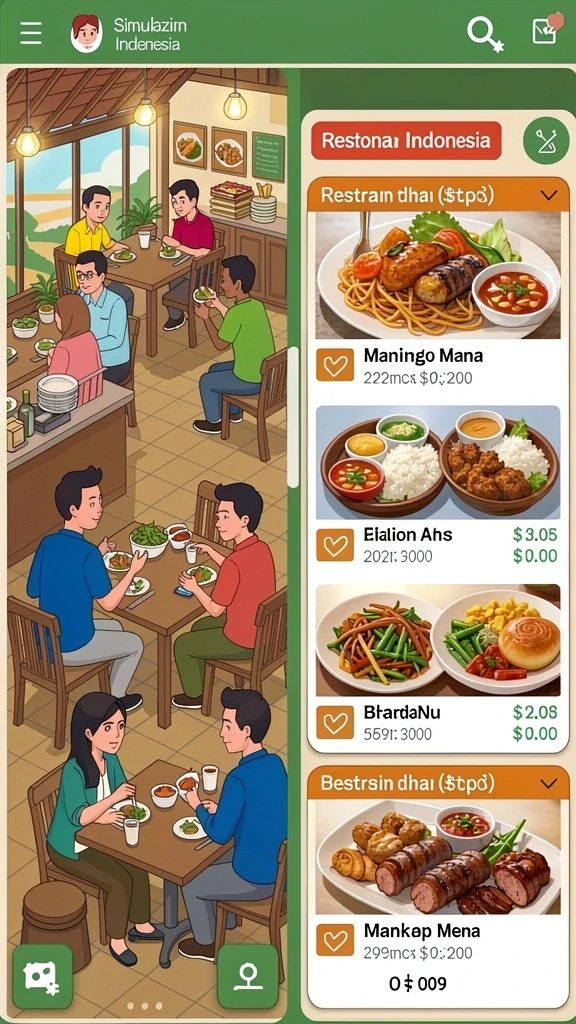Open the Elalion Ahs dish picture
This screenshot has width=576, height=1024.
click(438, 462)
